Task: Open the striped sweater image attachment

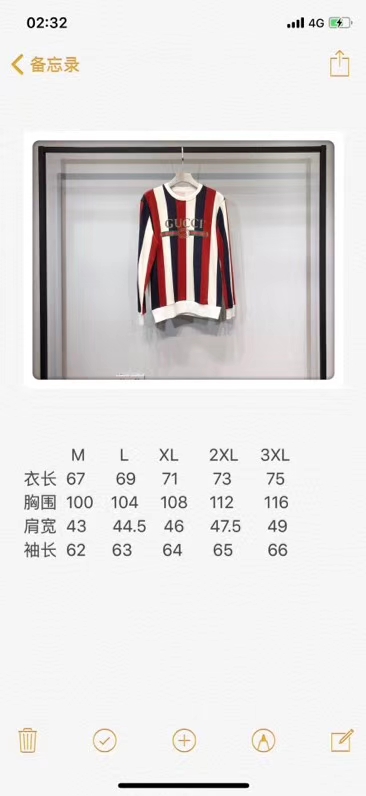Action: [183, 260]
